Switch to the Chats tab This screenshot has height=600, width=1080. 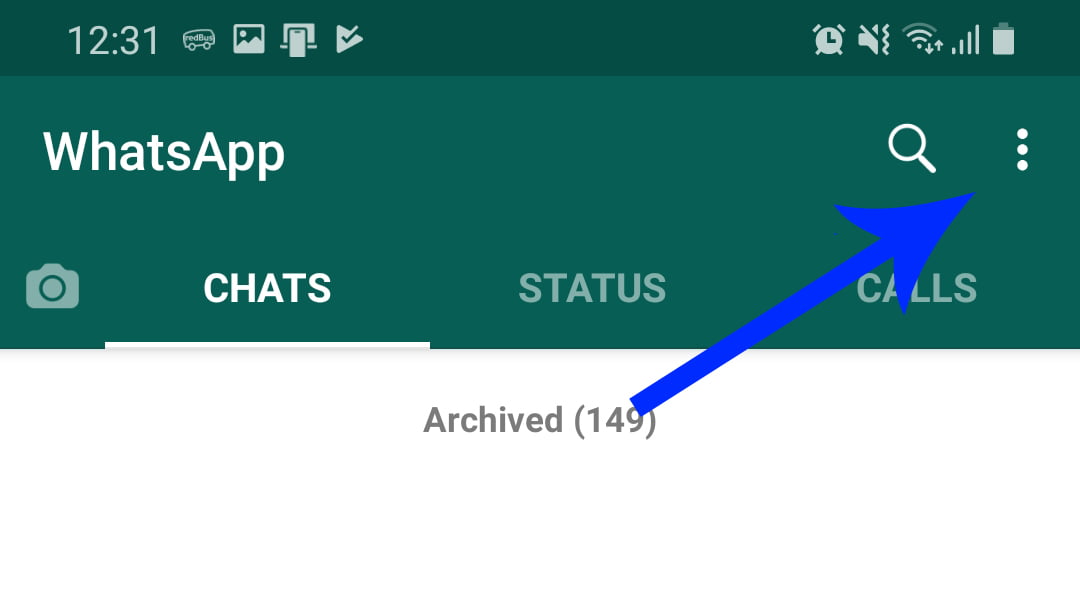click(267, 289)
